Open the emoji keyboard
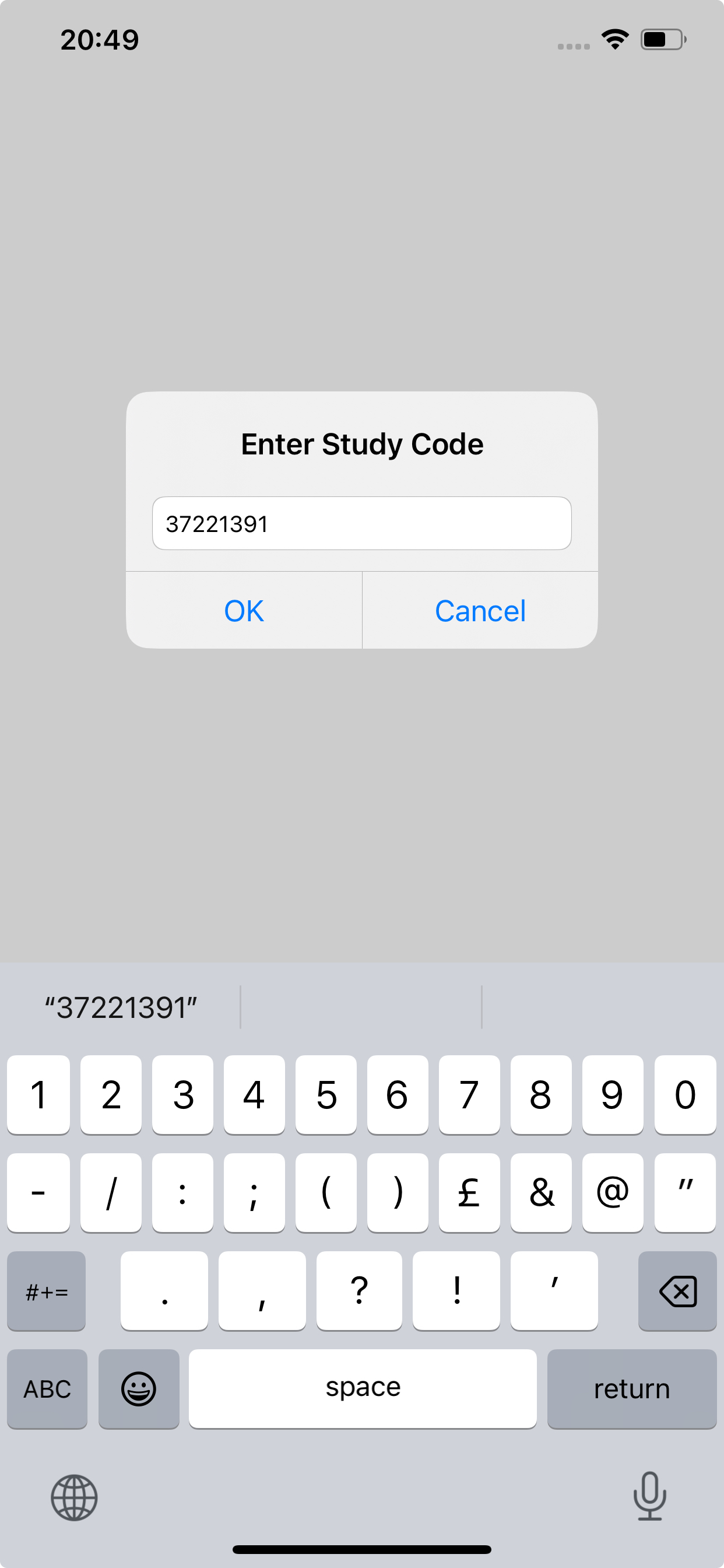Screen dimensions: 724x1568 point(139,1388)
